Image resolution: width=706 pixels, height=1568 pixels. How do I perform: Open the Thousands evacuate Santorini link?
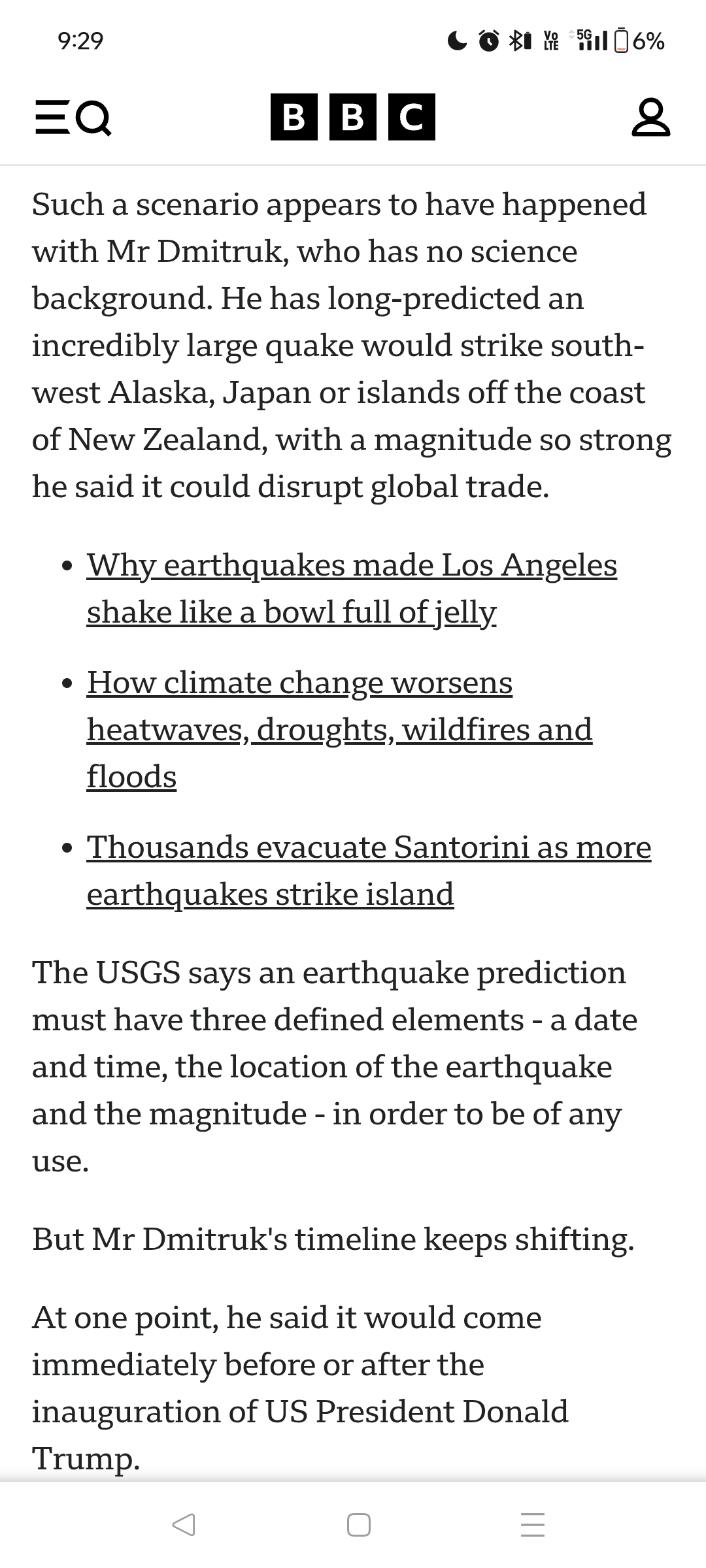[x=369, y=870]
